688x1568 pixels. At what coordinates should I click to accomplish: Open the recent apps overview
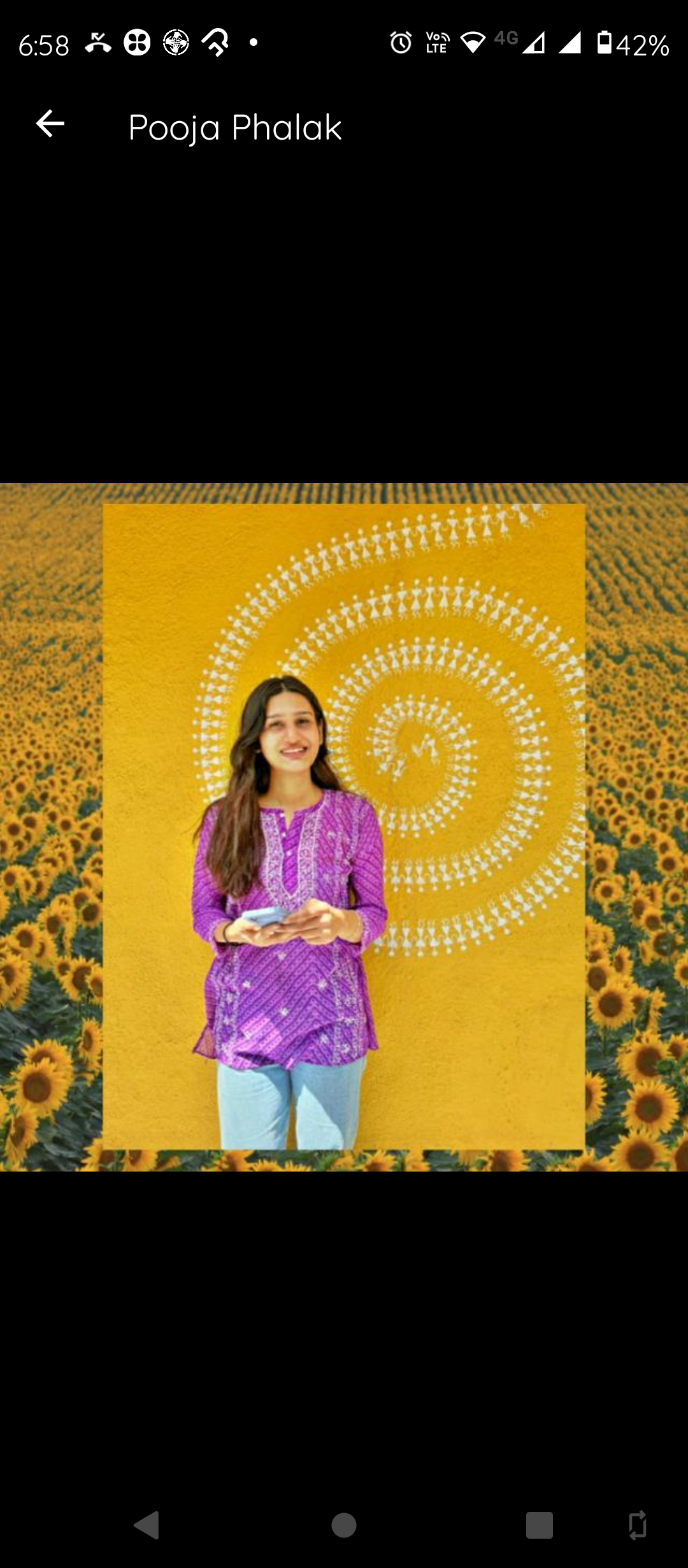539,1525
